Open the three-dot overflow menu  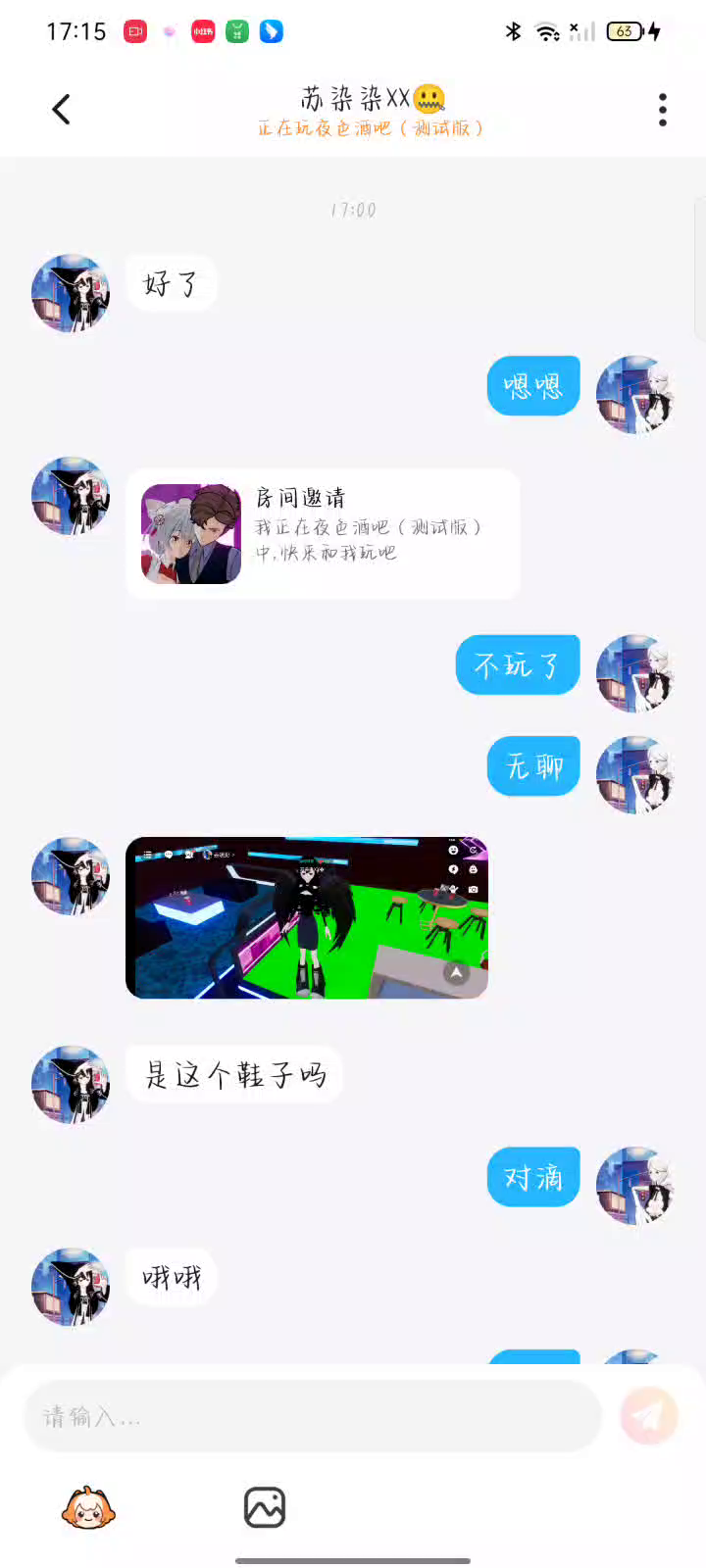coord(663,109)
